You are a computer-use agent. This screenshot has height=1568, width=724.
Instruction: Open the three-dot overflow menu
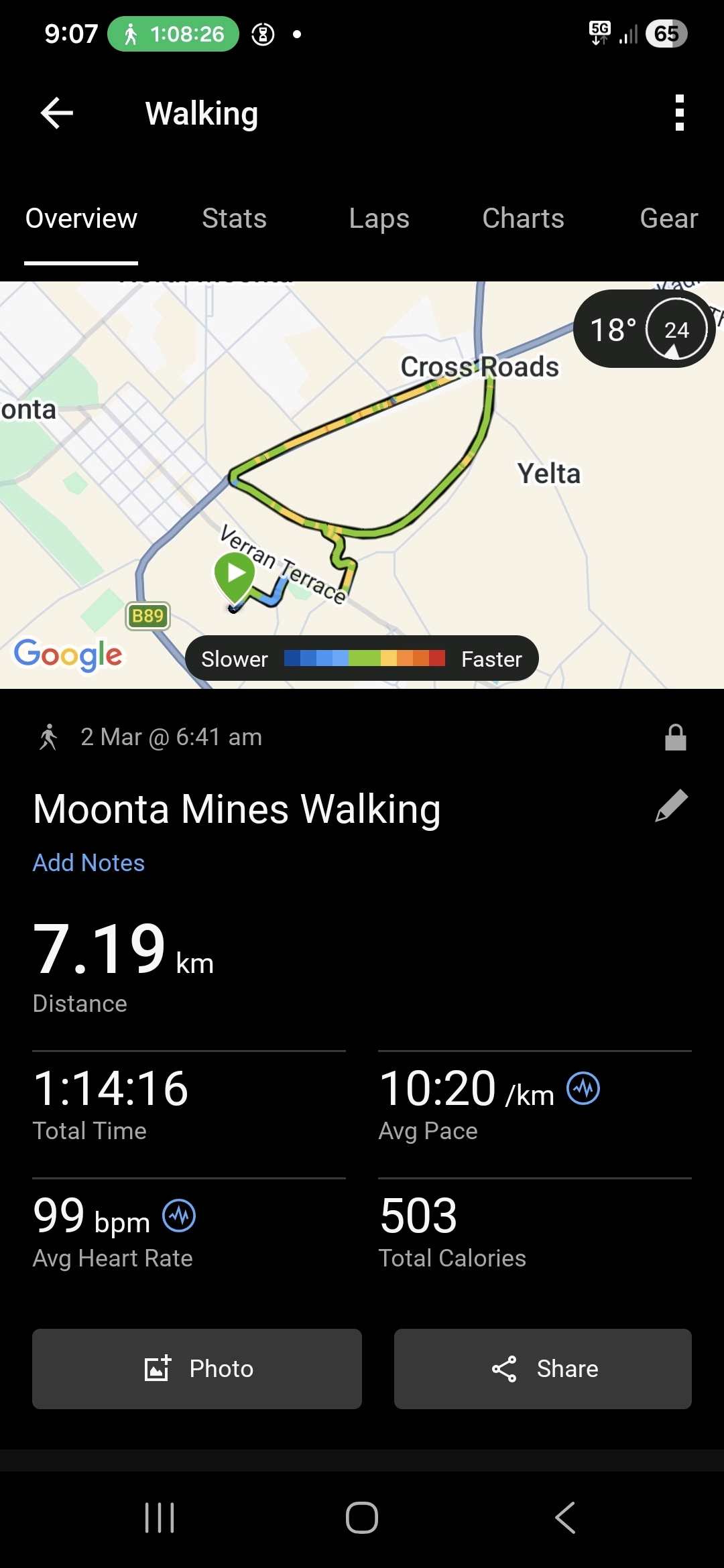(679, 113)
